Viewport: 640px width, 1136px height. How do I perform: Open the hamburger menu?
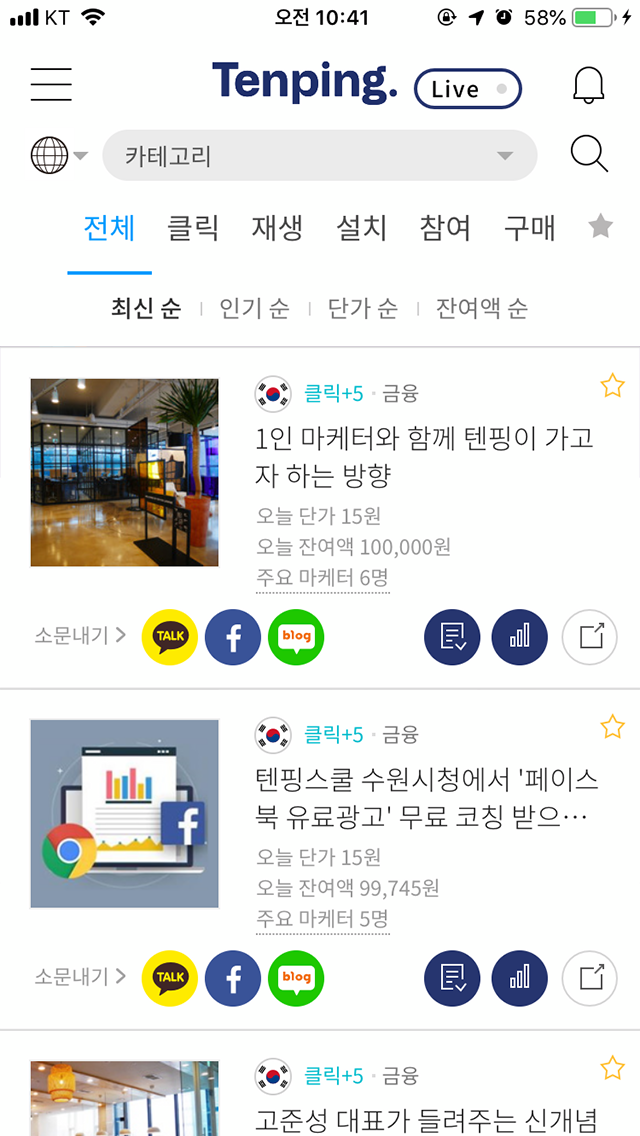click(x=51, y=84)
